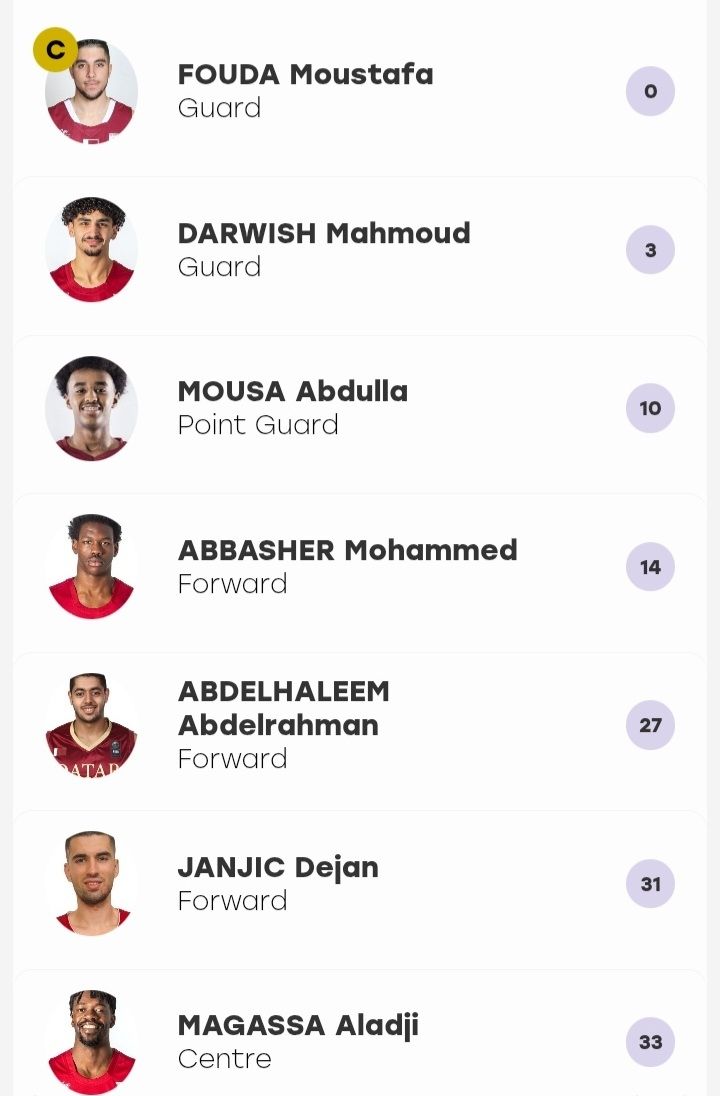Open MAGASSA Aladji's player profile
720x1096 pixels.
(360, 1034)
